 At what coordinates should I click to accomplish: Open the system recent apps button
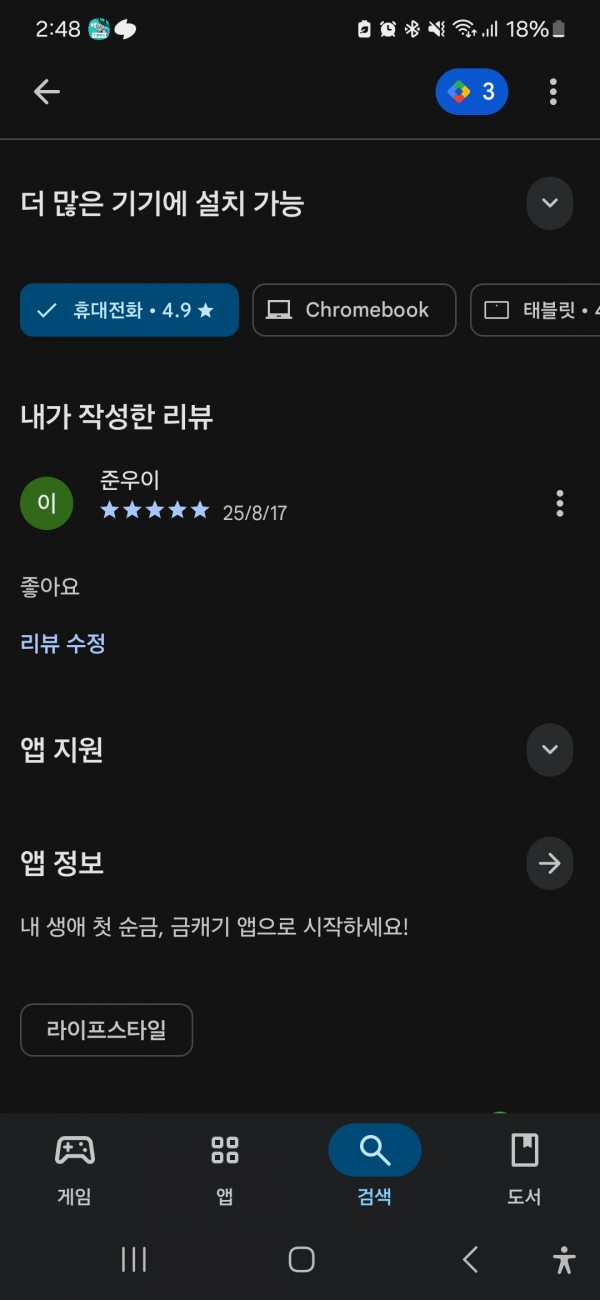pyautogui.click(x=134, y=1260)
